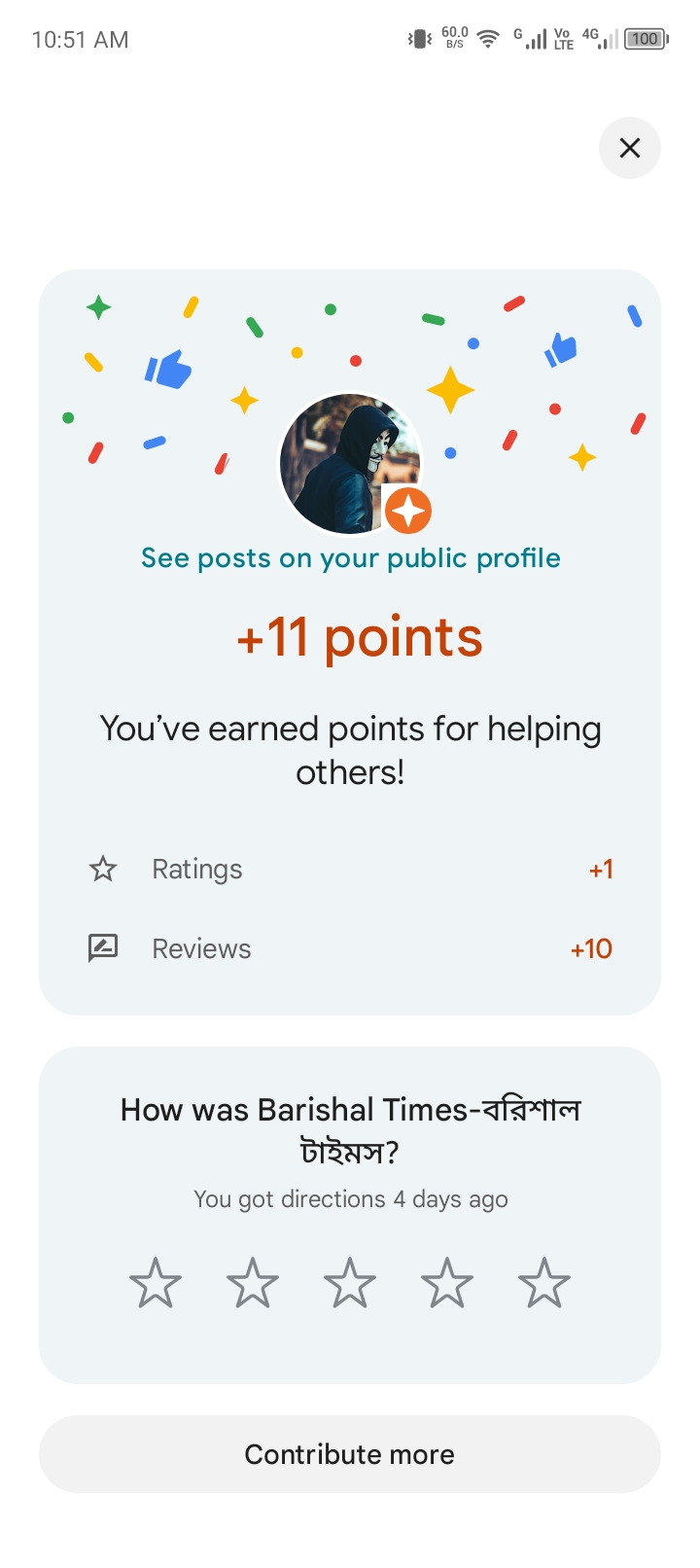Select three stars for Barishal Times
The width and height of the screenshot is (700, 1568).
coord(350,1283)
